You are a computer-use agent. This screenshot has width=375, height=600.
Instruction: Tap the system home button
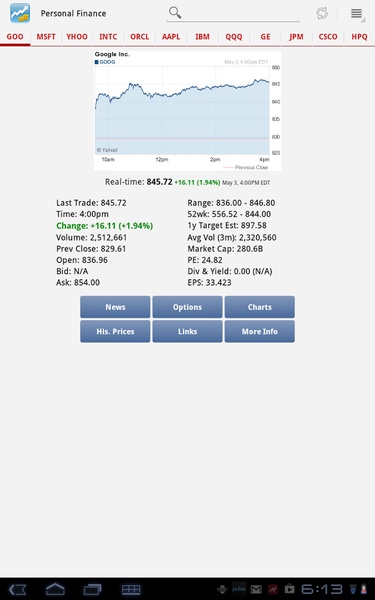click(55, 589)
